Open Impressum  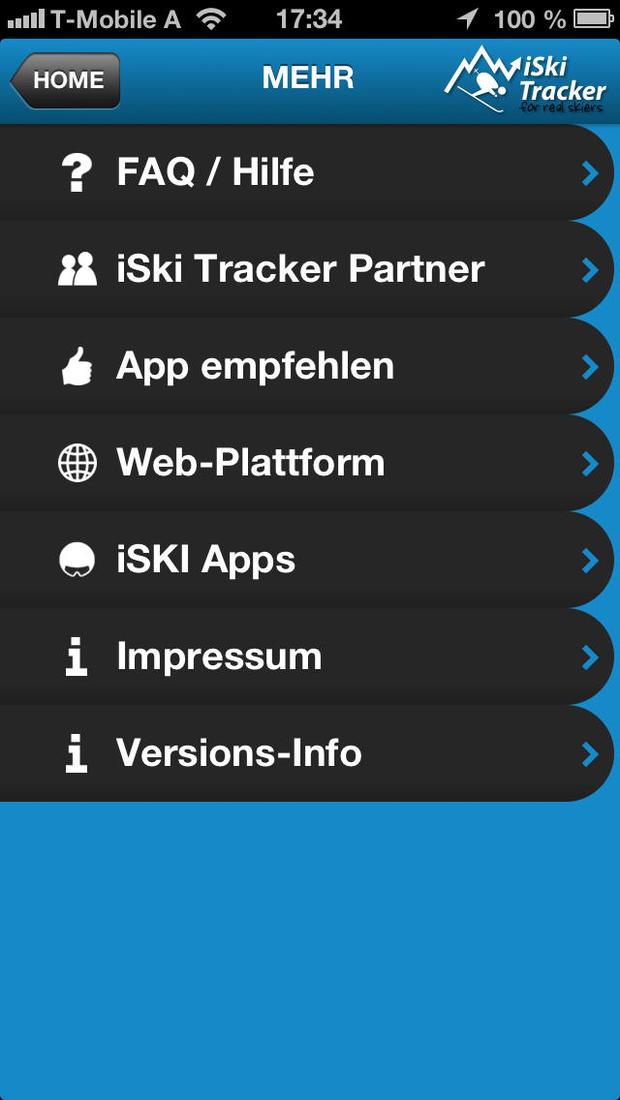pos(306,657)
